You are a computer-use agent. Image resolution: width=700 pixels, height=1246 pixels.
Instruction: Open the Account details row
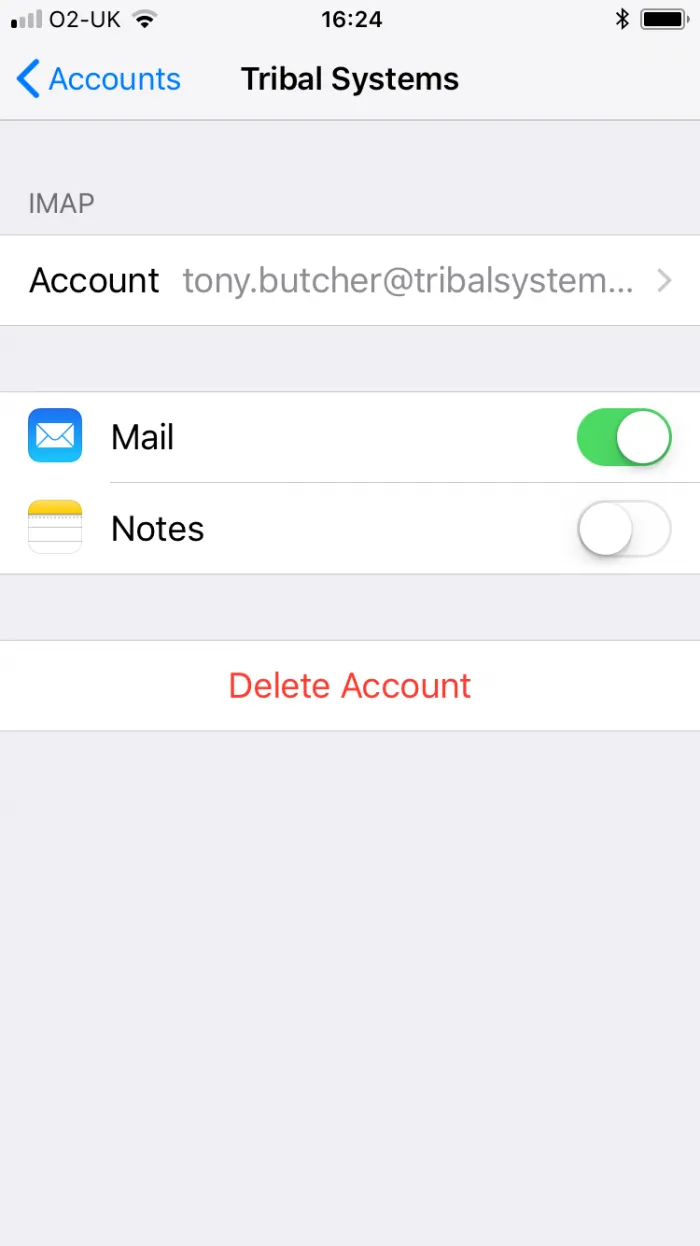pyautogui.click(x=350, y=281)
